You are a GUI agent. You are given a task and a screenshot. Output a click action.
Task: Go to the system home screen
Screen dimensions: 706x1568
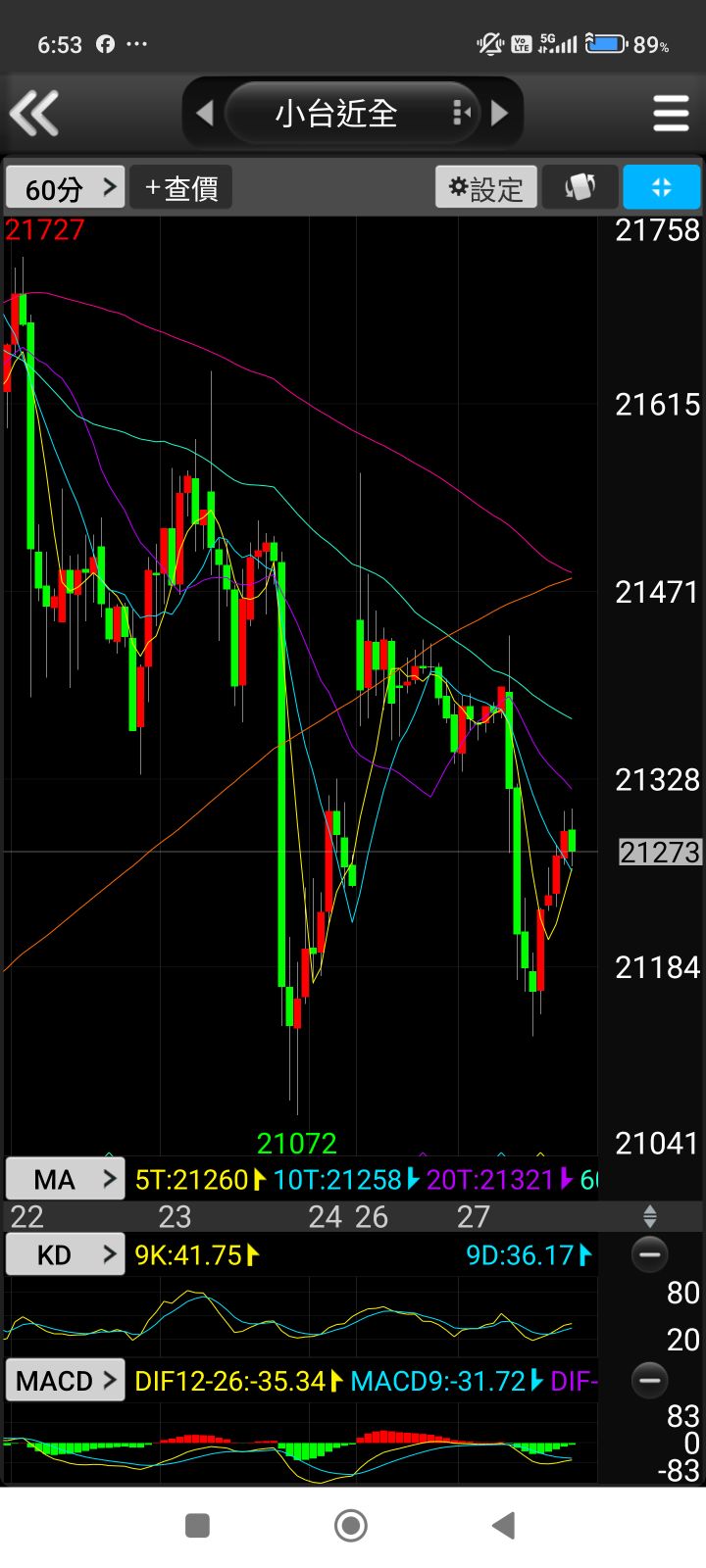(x=351, y=1525)
